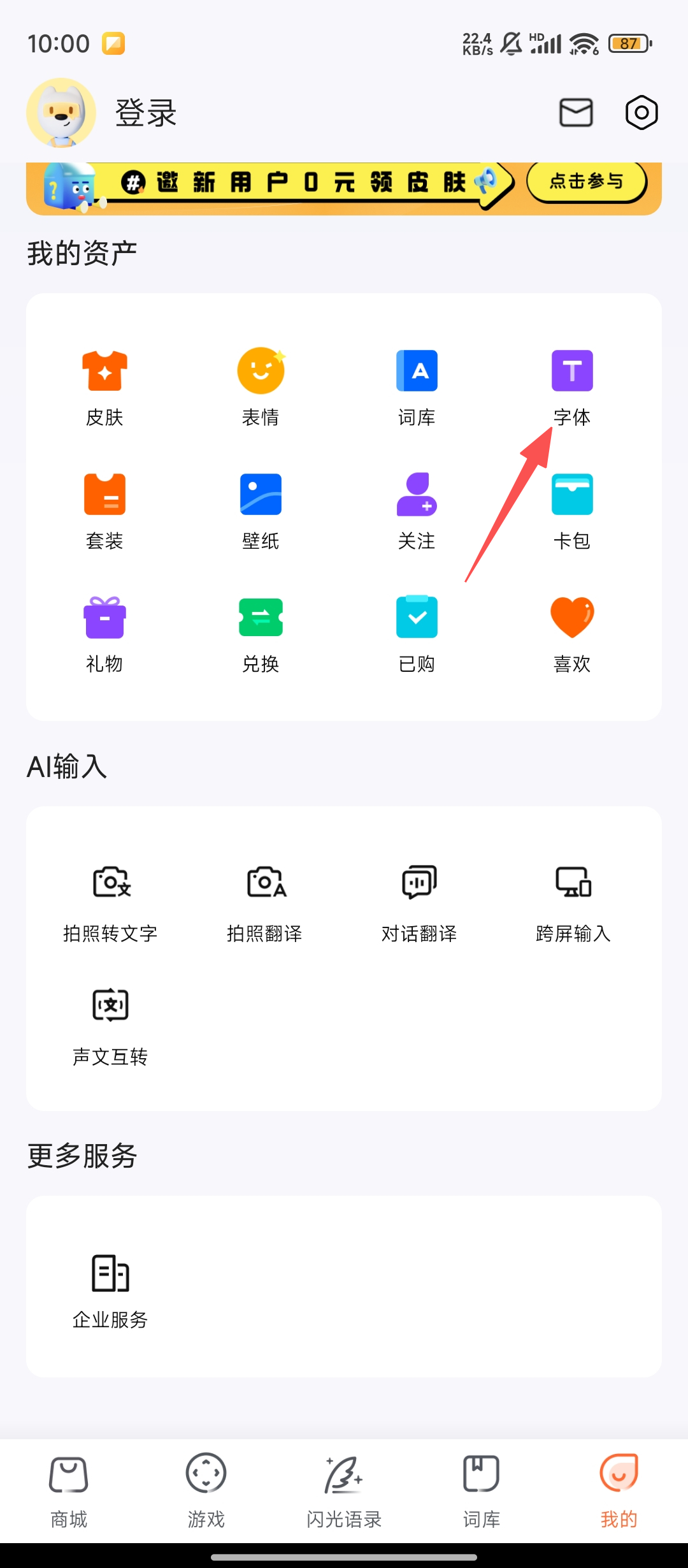Open the mail inbox icon
This screenshot has height=1568, width=688.
coord(576,113)
